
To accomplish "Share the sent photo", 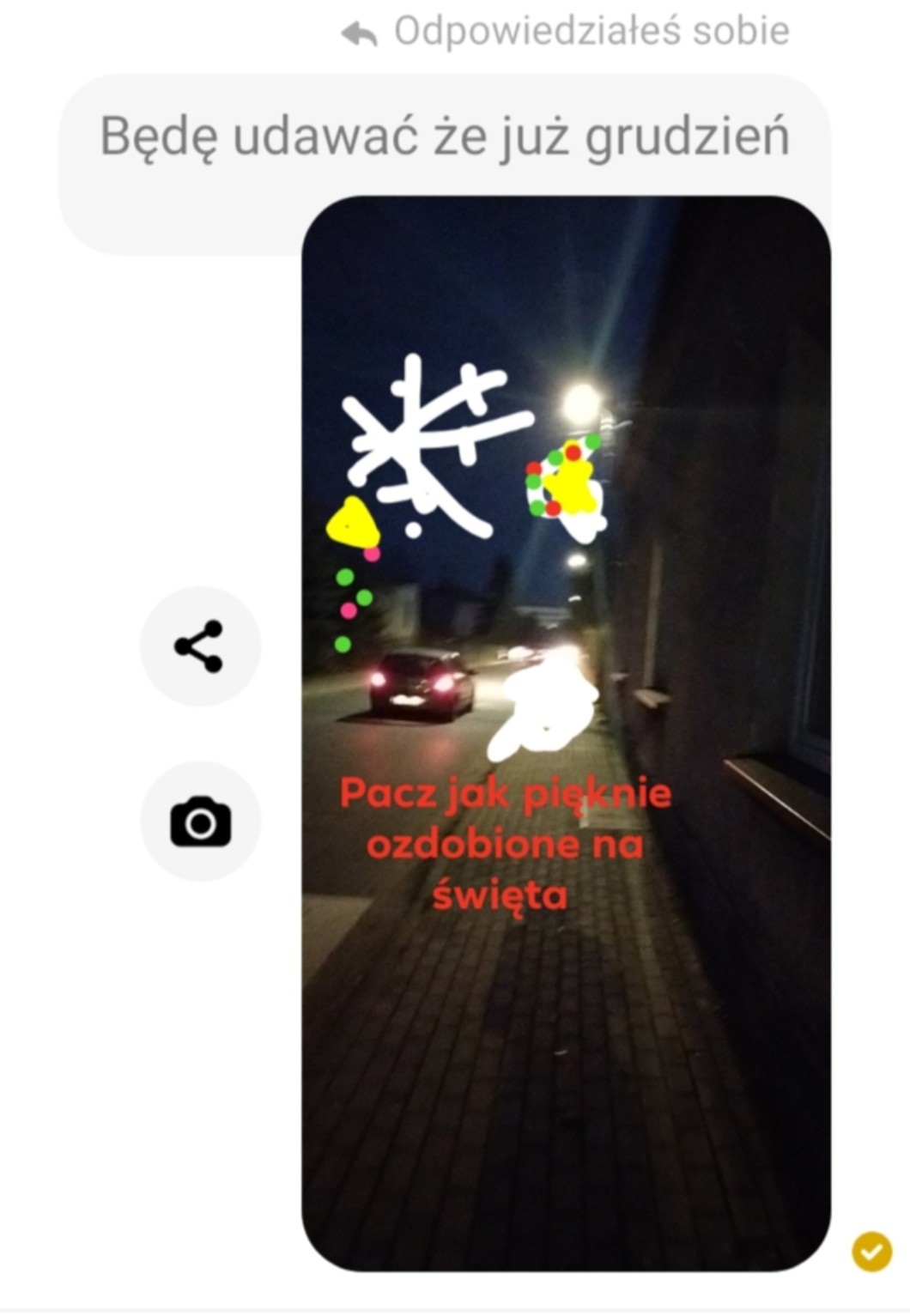I will [x=200, y=646].
